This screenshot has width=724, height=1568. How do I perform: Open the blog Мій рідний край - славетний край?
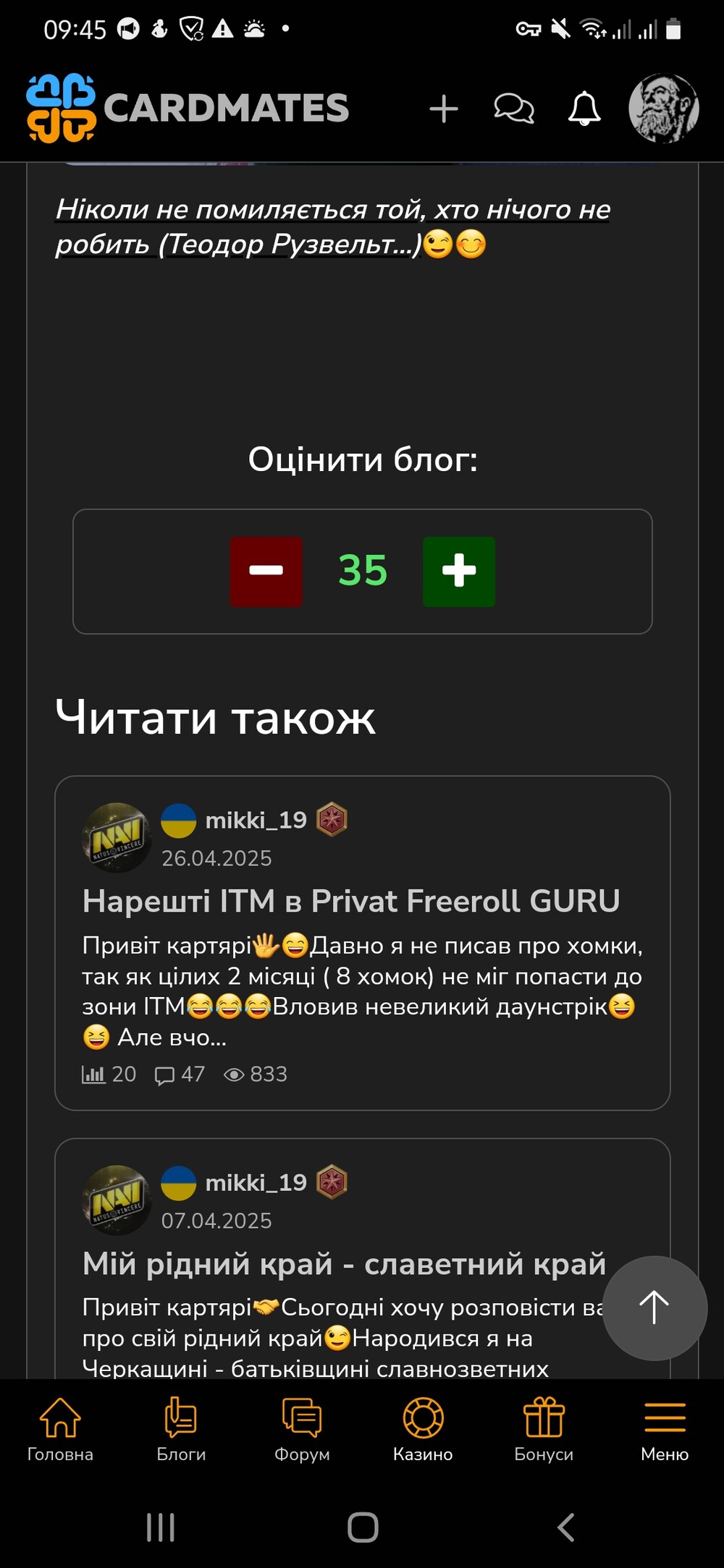[x=344, y=1263]
